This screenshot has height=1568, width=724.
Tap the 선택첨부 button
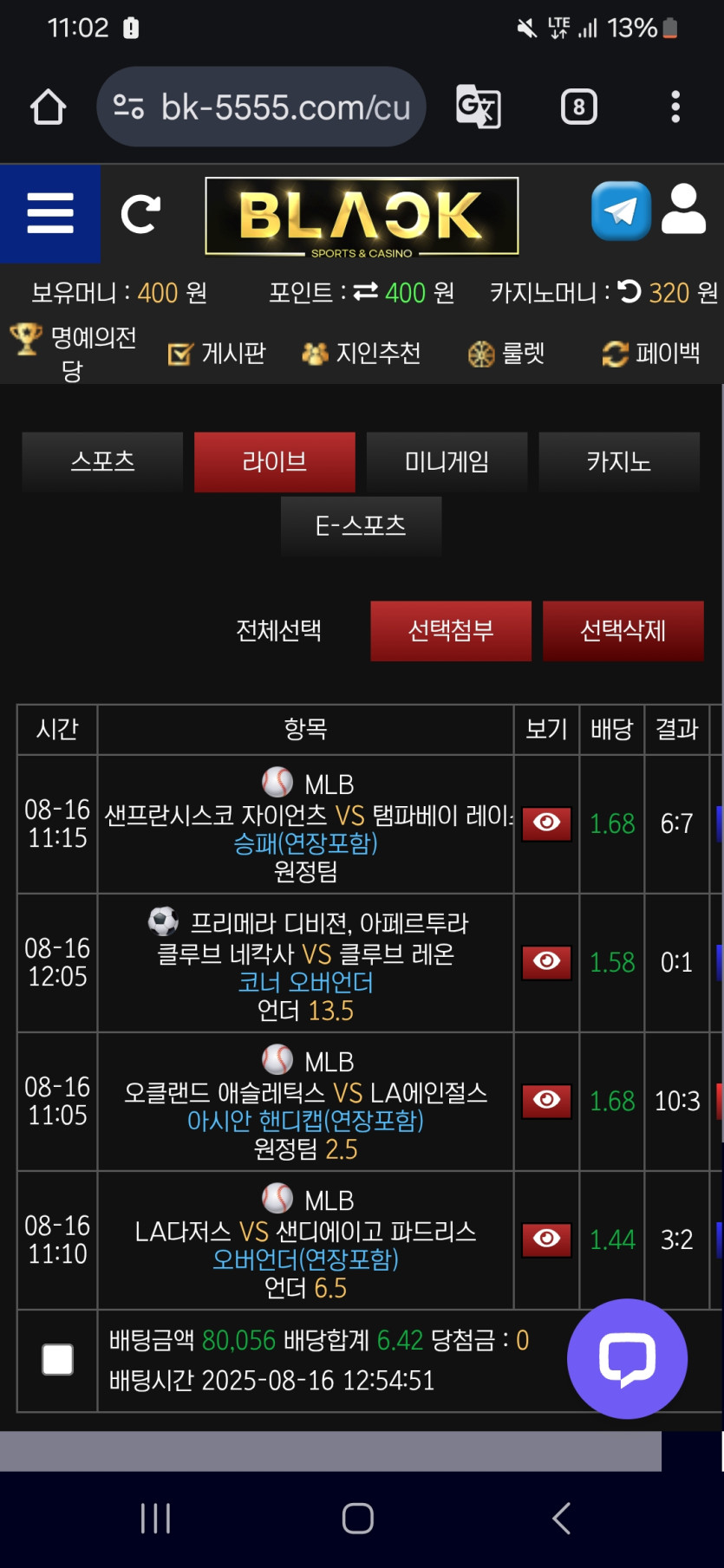pos(450,630)
